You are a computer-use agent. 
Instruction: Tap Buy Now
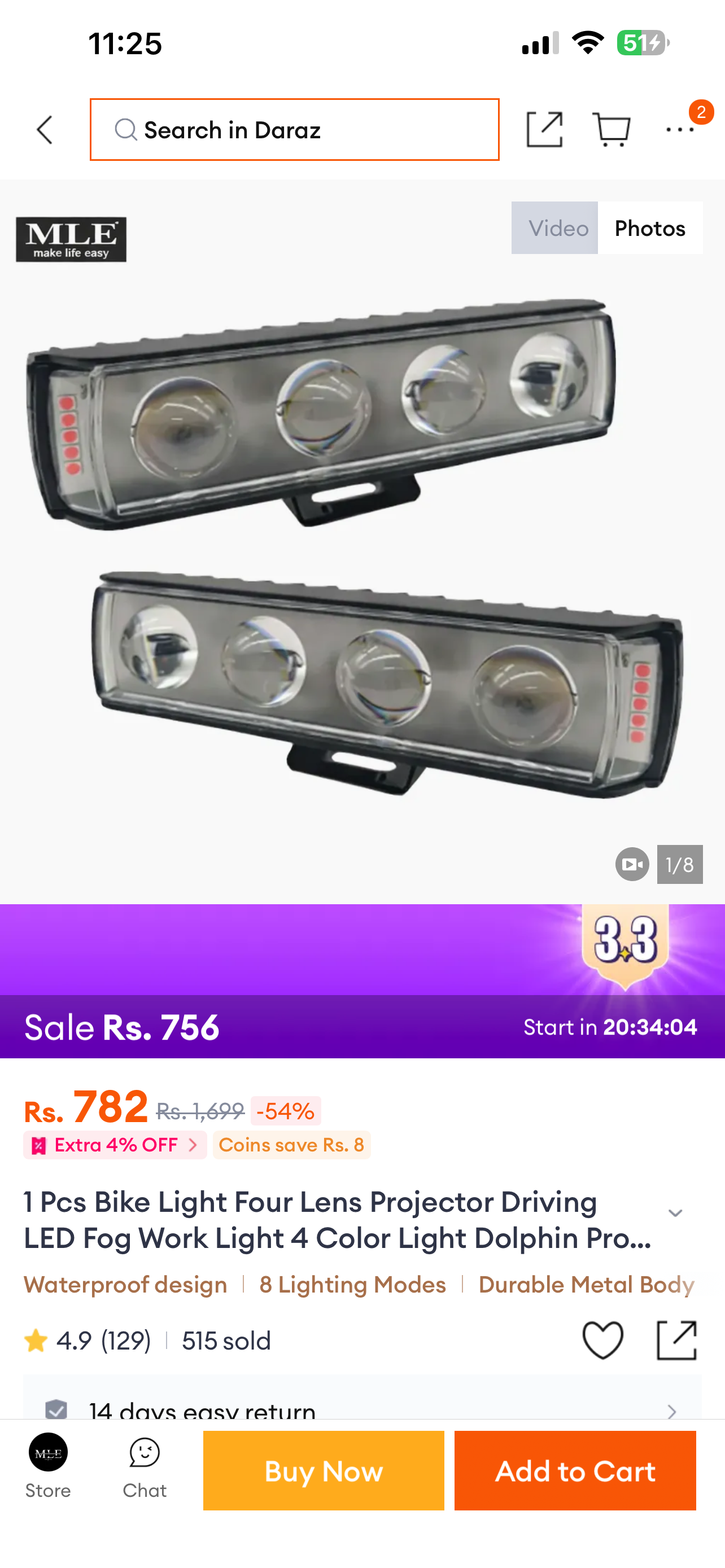tap(324, 1470)
